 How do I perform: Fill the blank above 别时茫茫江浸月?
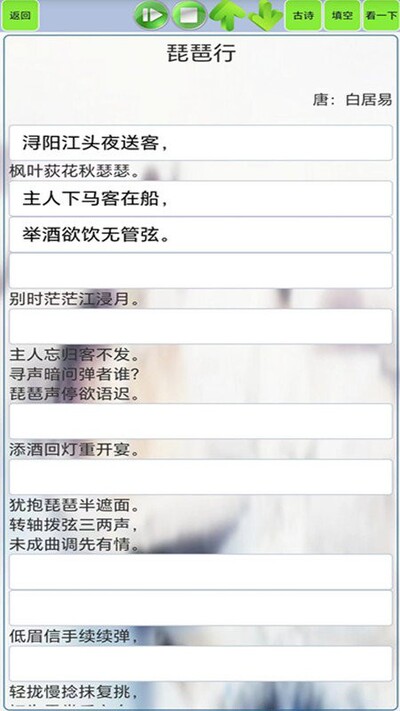[x=200, y=271]
